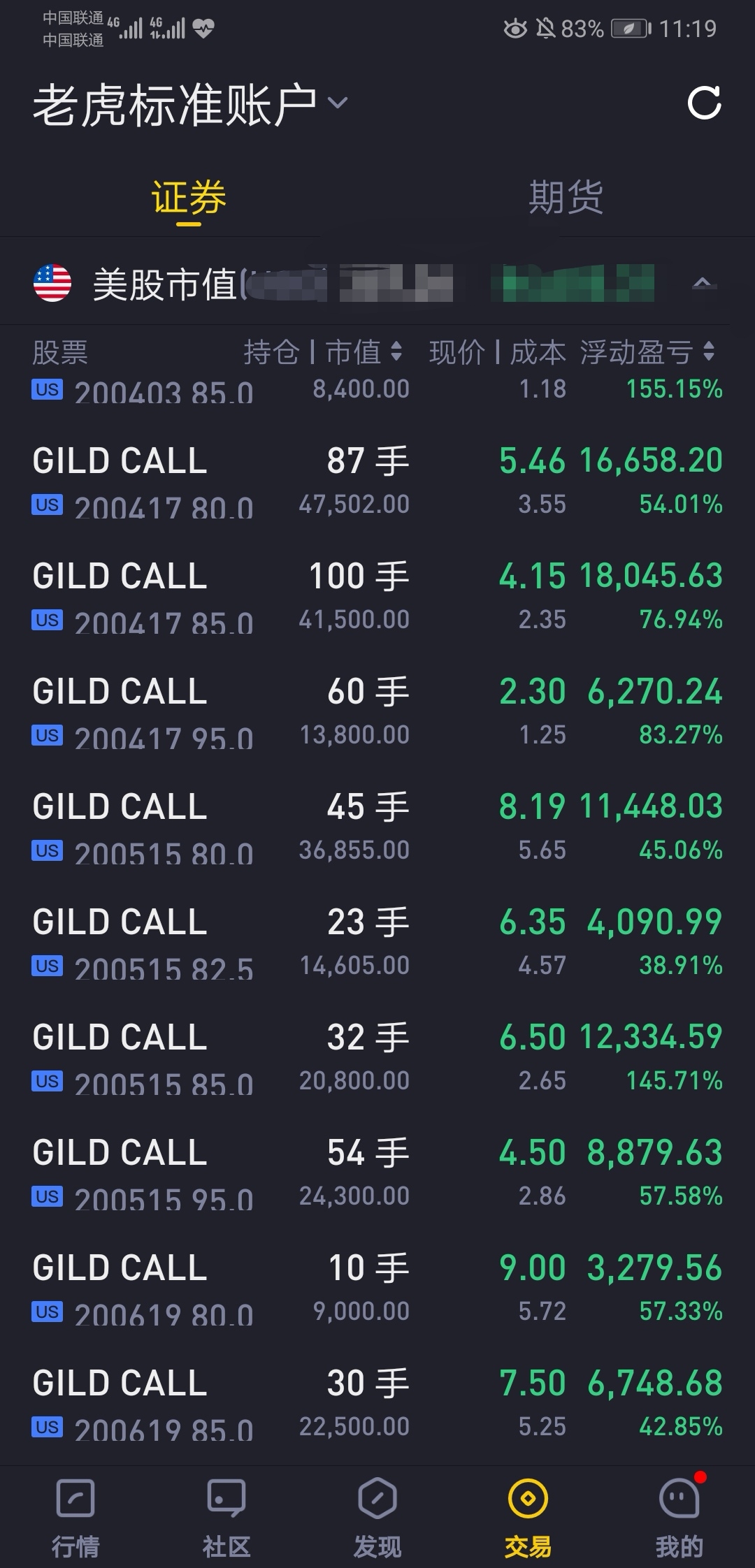Open GILD CALL 200417 85.0 position

[x=377, y=597]
